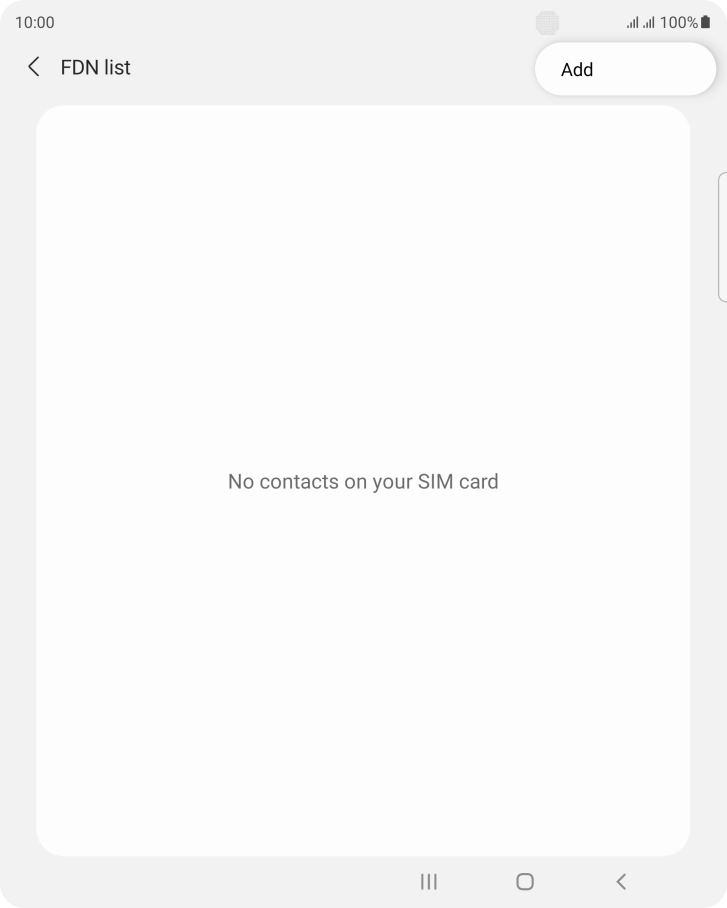
Task: Go back from FDN list
Action: (34, 67)
